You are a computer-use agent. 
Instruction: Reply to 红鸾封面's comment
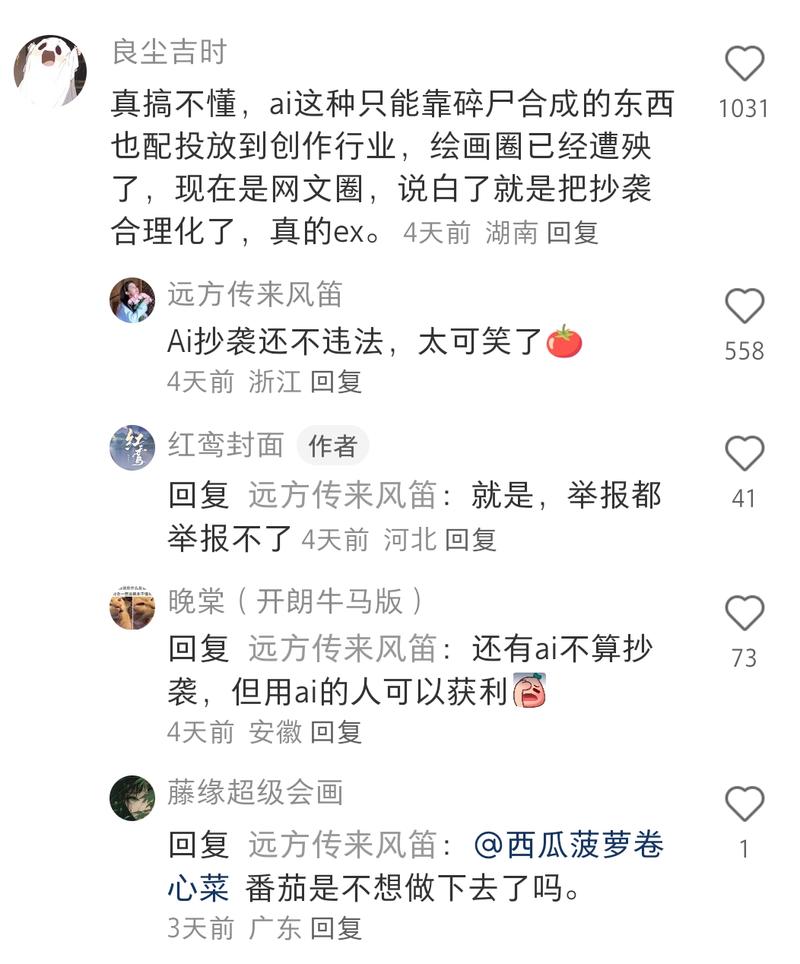[471, 540]
